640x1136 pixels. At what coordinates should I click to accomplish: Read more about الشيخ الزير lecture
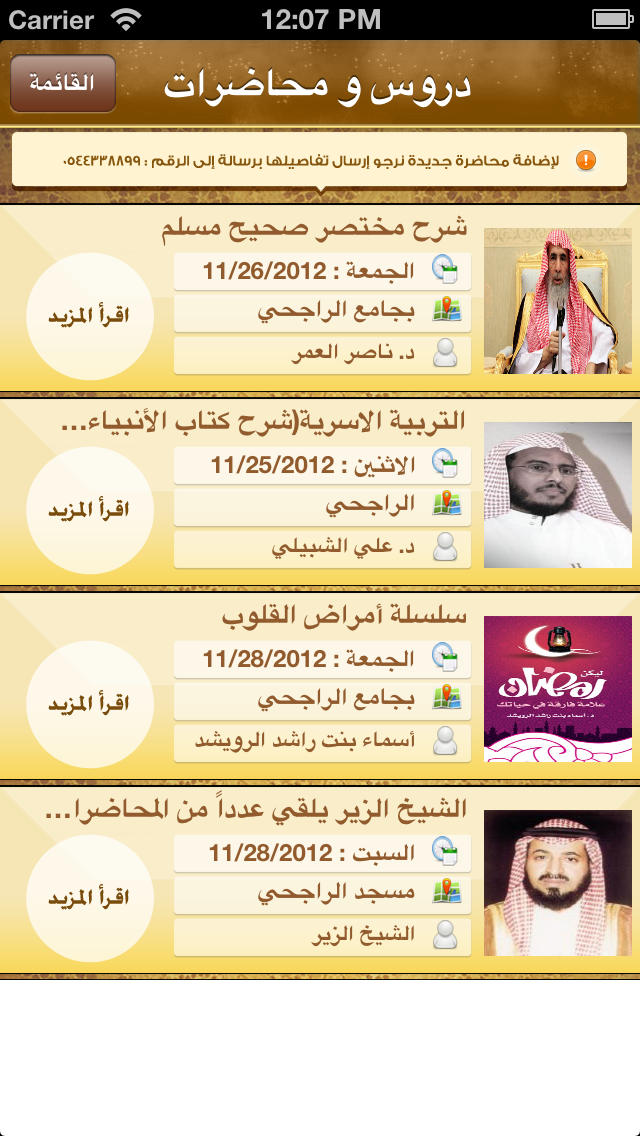point(90,898)
